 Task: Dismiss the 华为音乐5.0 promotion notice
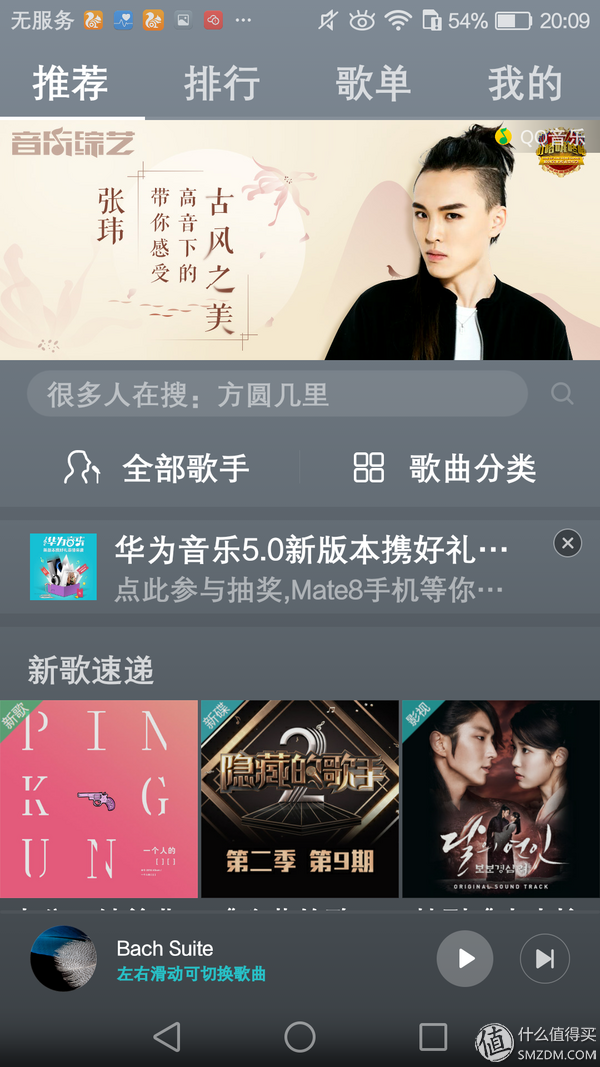[567, 543]
